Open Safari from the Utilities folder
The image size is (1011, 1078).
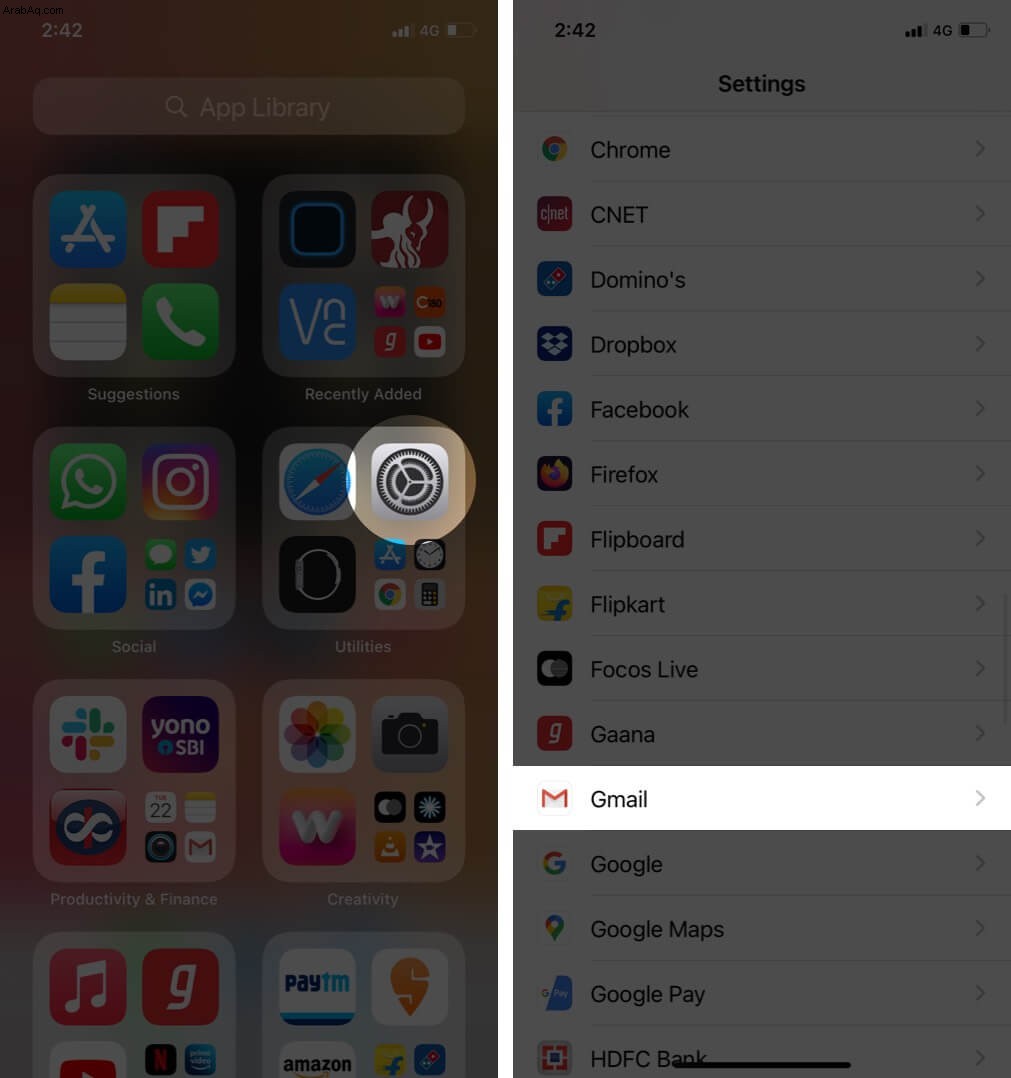[316, 481]
